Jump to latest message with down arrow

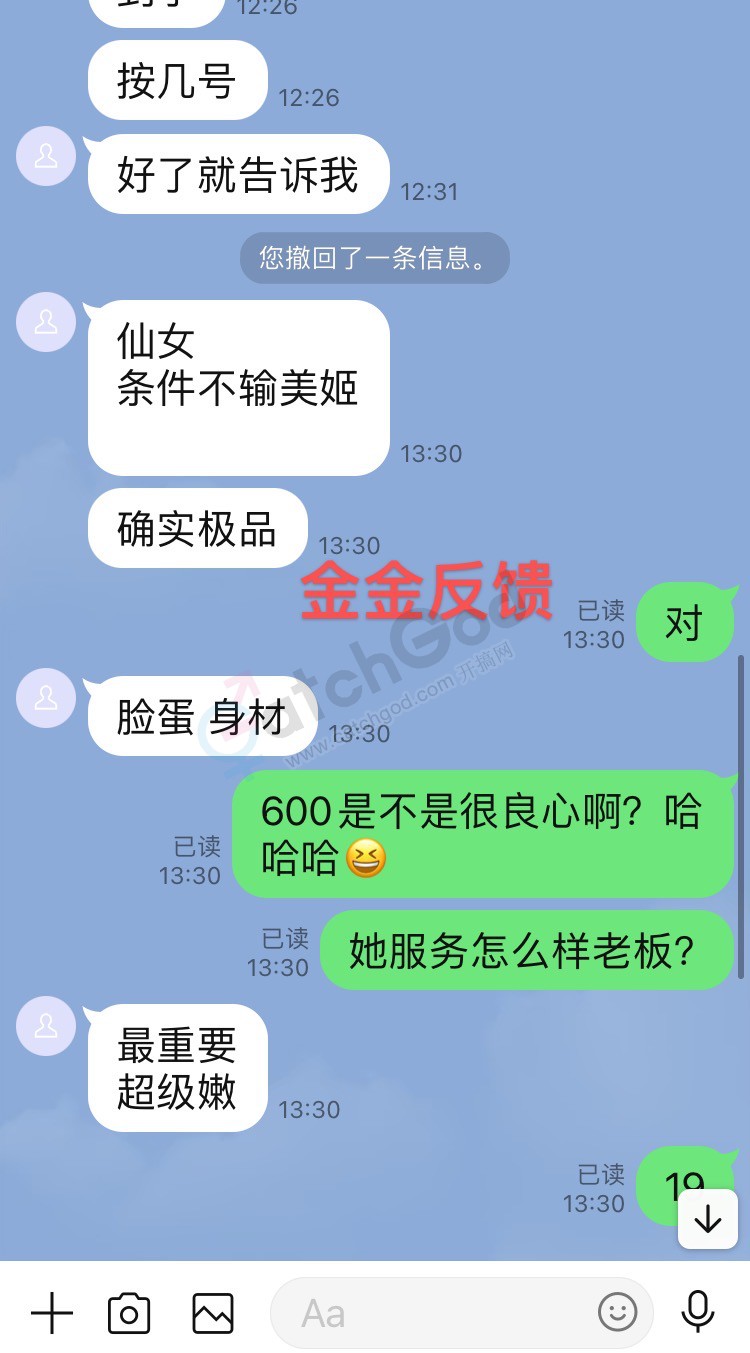point(708,1219)
